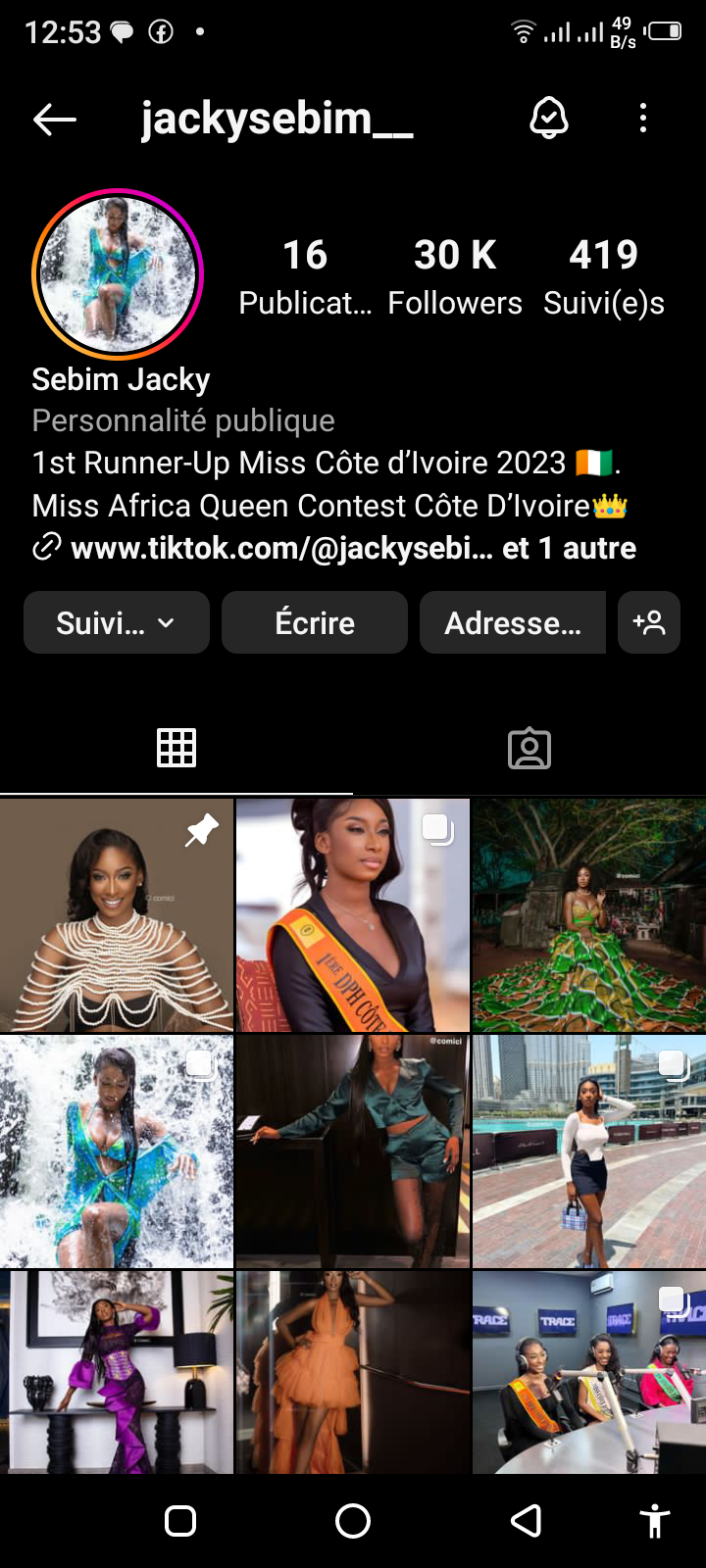This screenshot has height=1568, width=706.
Task: Show the 30 K followers list
Action: pos(455,277)
